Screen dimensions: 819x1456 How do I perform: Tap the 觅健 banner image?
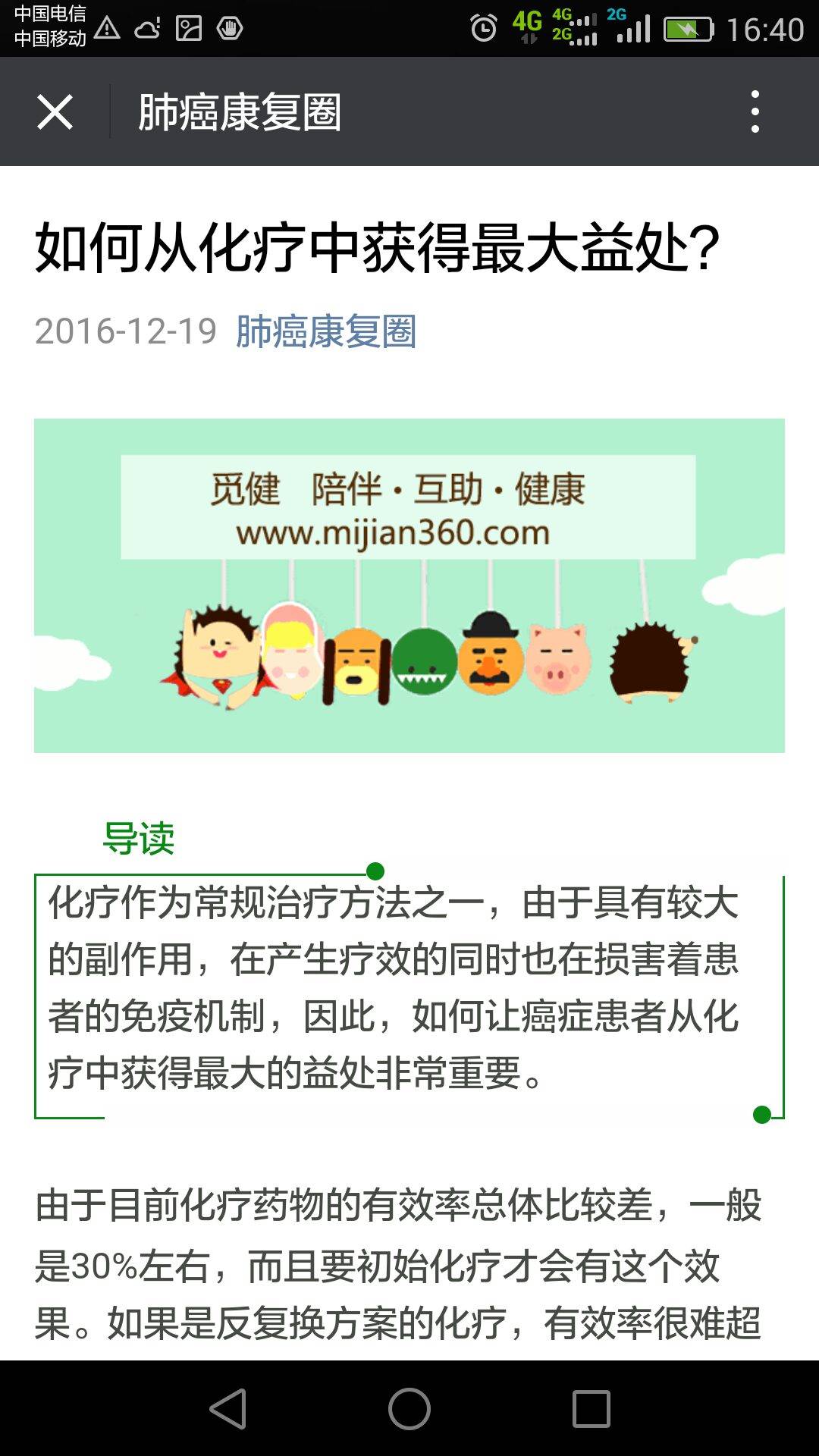click(409, 585)
